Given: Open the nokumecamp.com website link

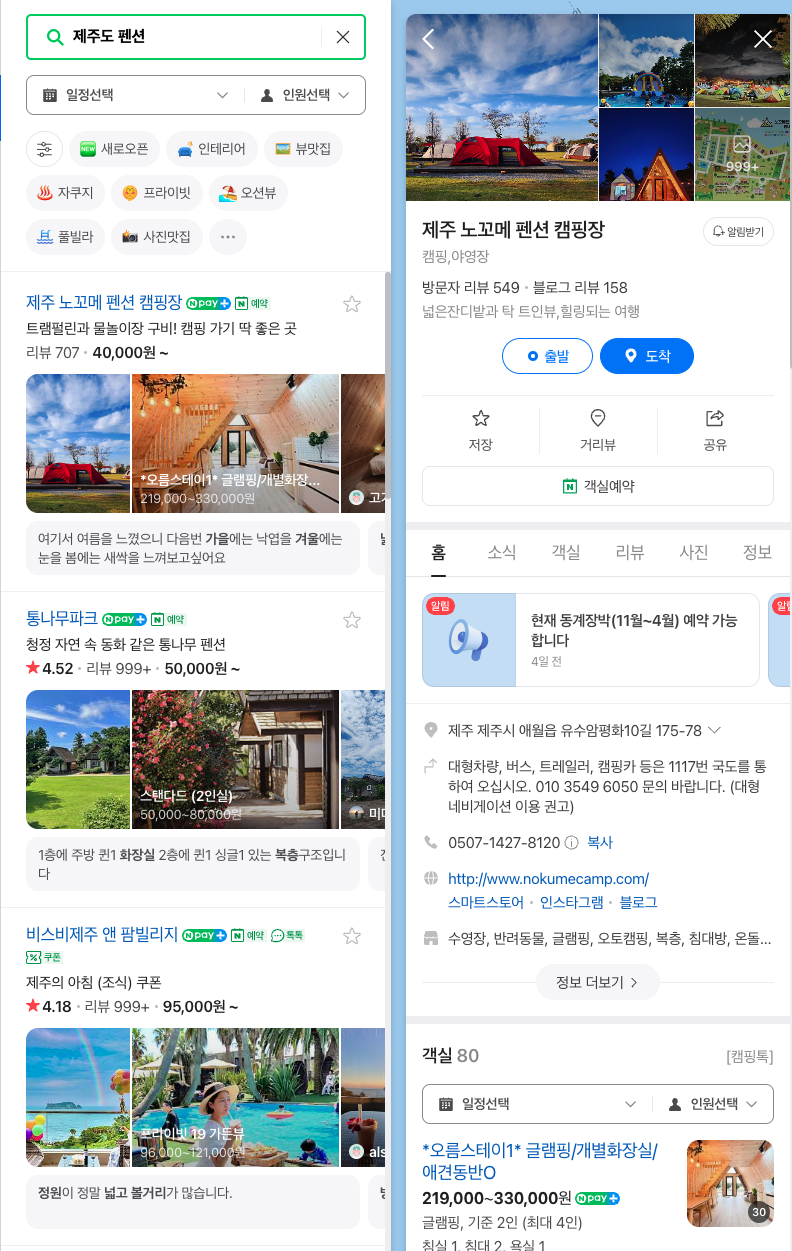Looking at the screenshot, I should point(548,879).
